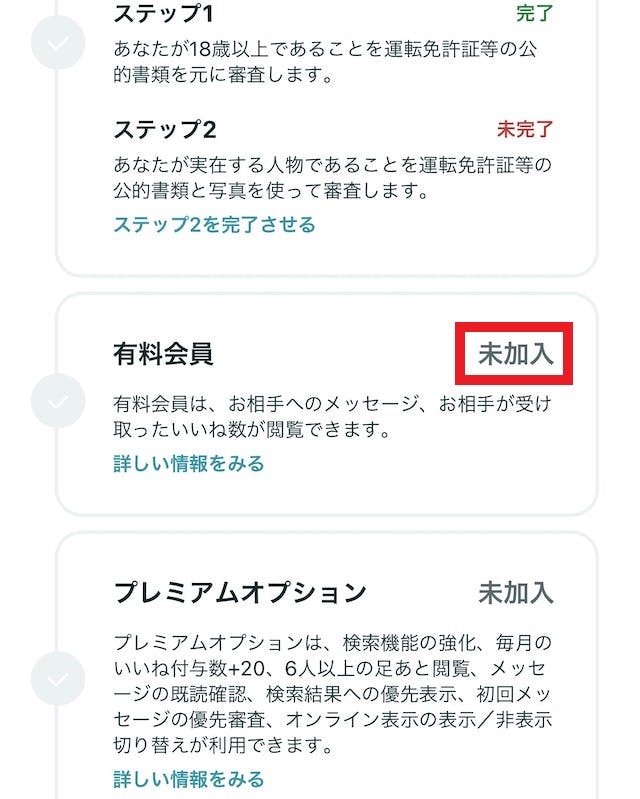
Task: Tap the ステップ2を完了させる link
Action: point(214,225)
